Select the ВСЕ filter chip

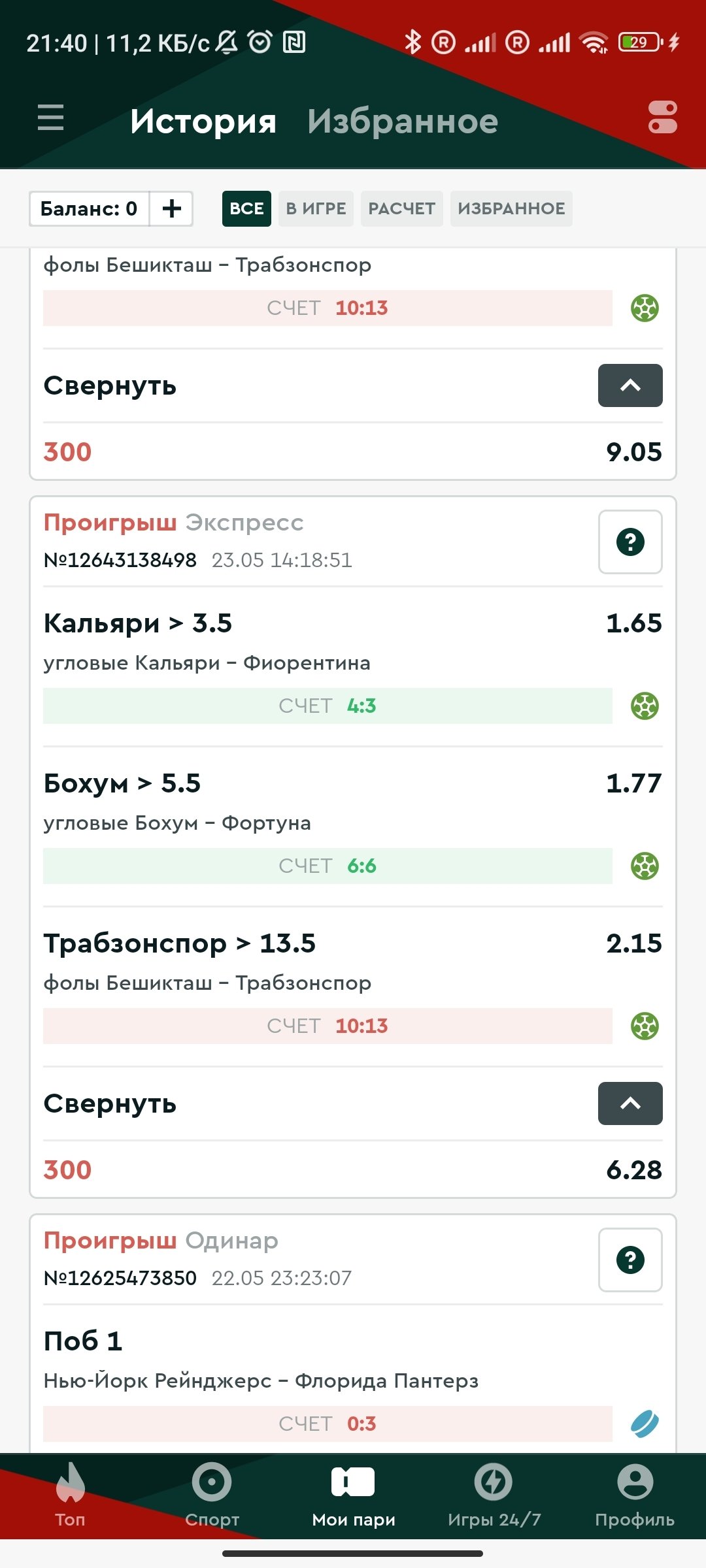coord(246,209)
